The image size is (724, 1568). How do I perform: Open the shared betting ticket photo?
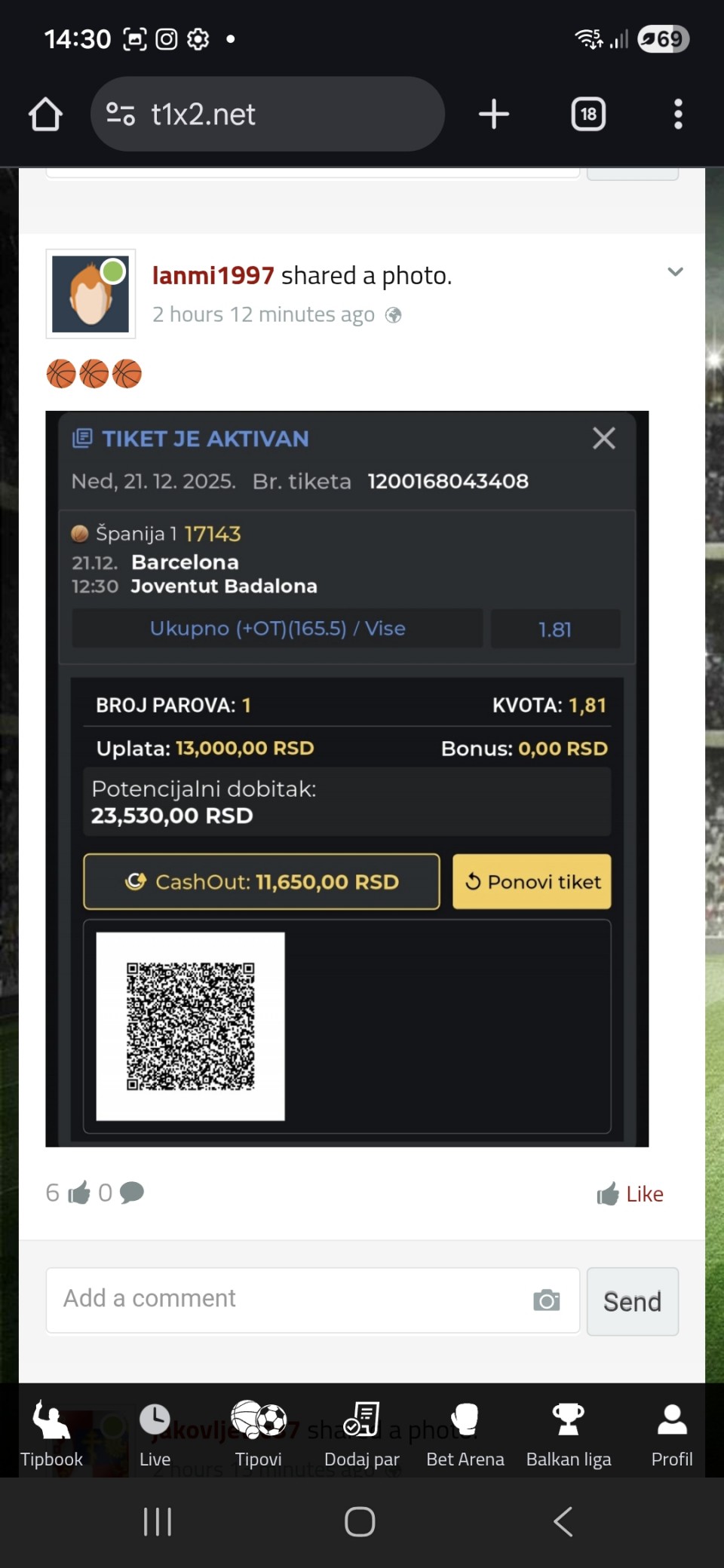point(347,778)
